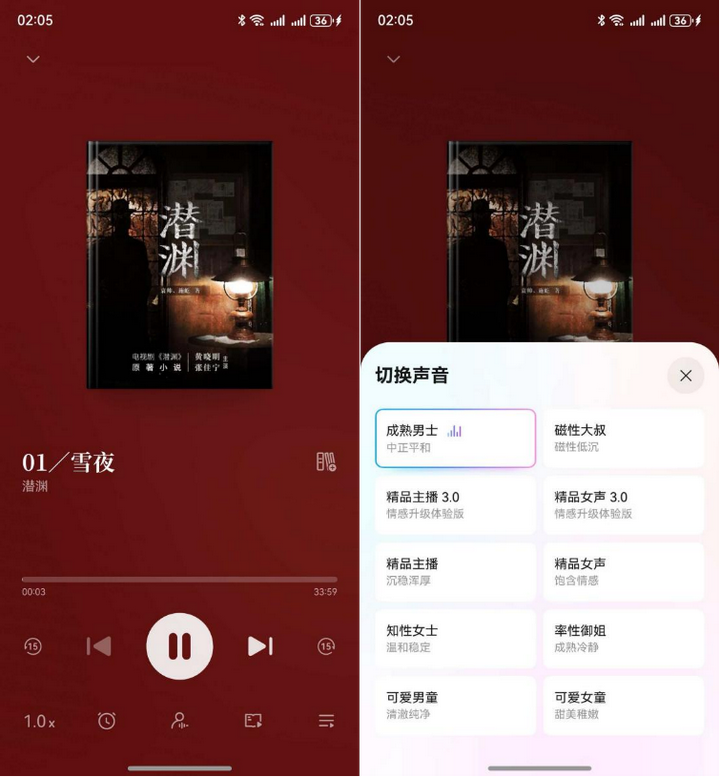Screen dimensions: 720x777
Task: Pick the 知性女士 voice
Action: [x=455, y=638]
